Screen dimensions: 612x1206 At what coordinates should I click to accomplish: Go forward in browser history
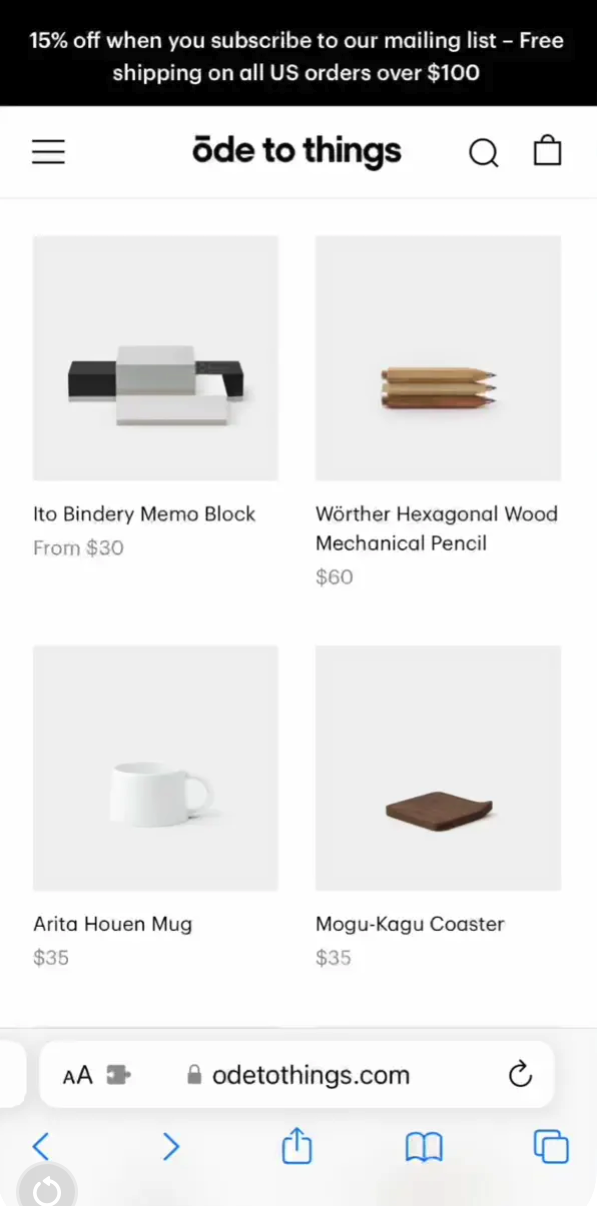(x=171, y=1146)
